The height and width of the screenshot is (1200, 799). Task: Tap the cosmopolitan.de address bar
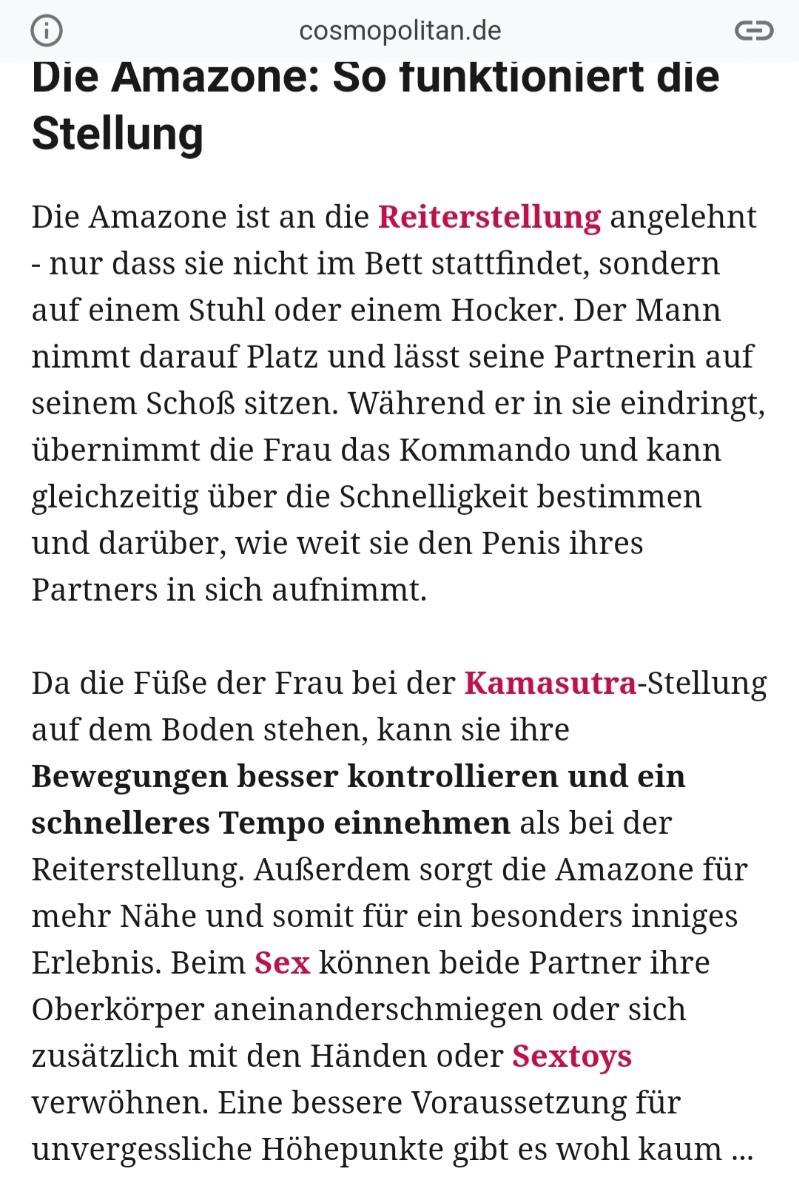[400, 31]
